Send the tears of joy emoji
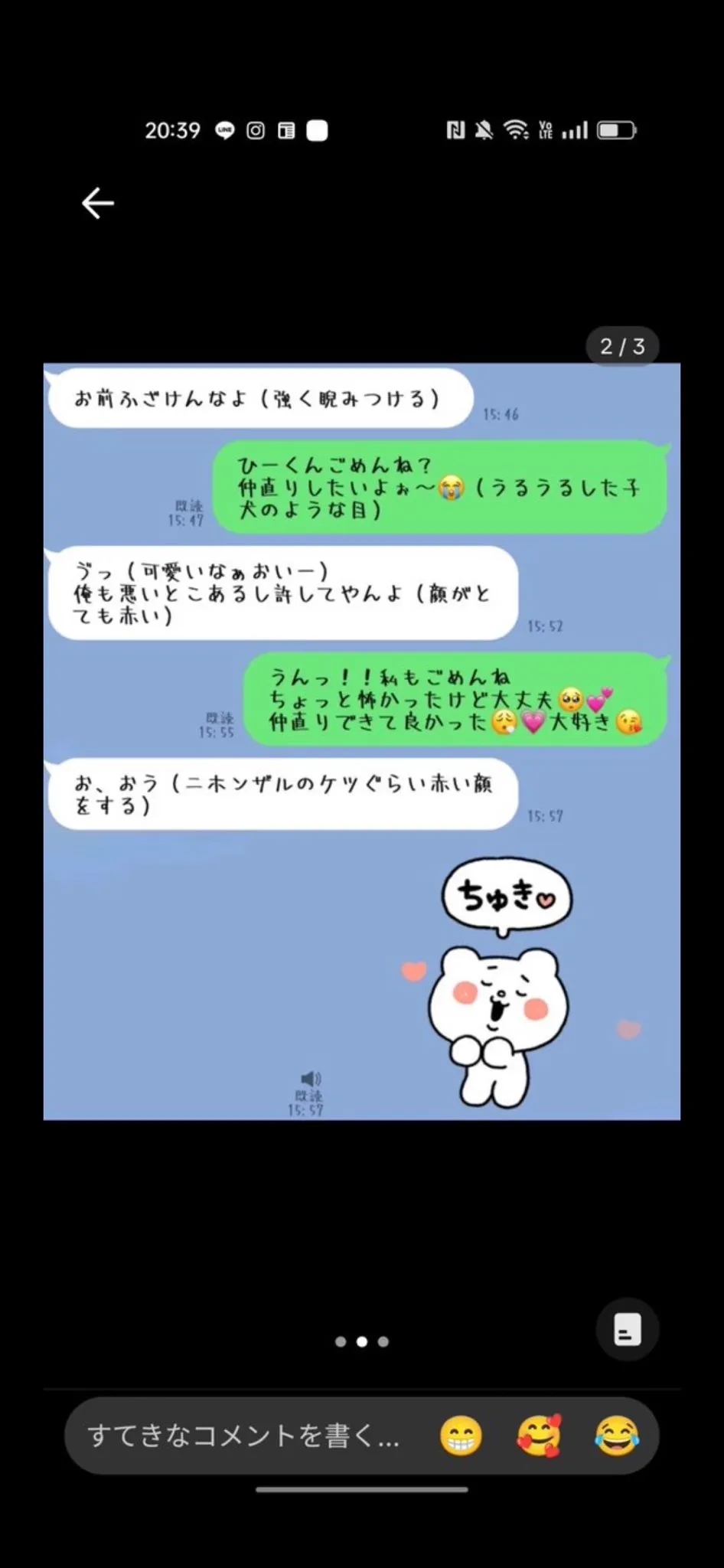Image resolution: width=724 pixels, height=1568 pixels. point(617,1436)
